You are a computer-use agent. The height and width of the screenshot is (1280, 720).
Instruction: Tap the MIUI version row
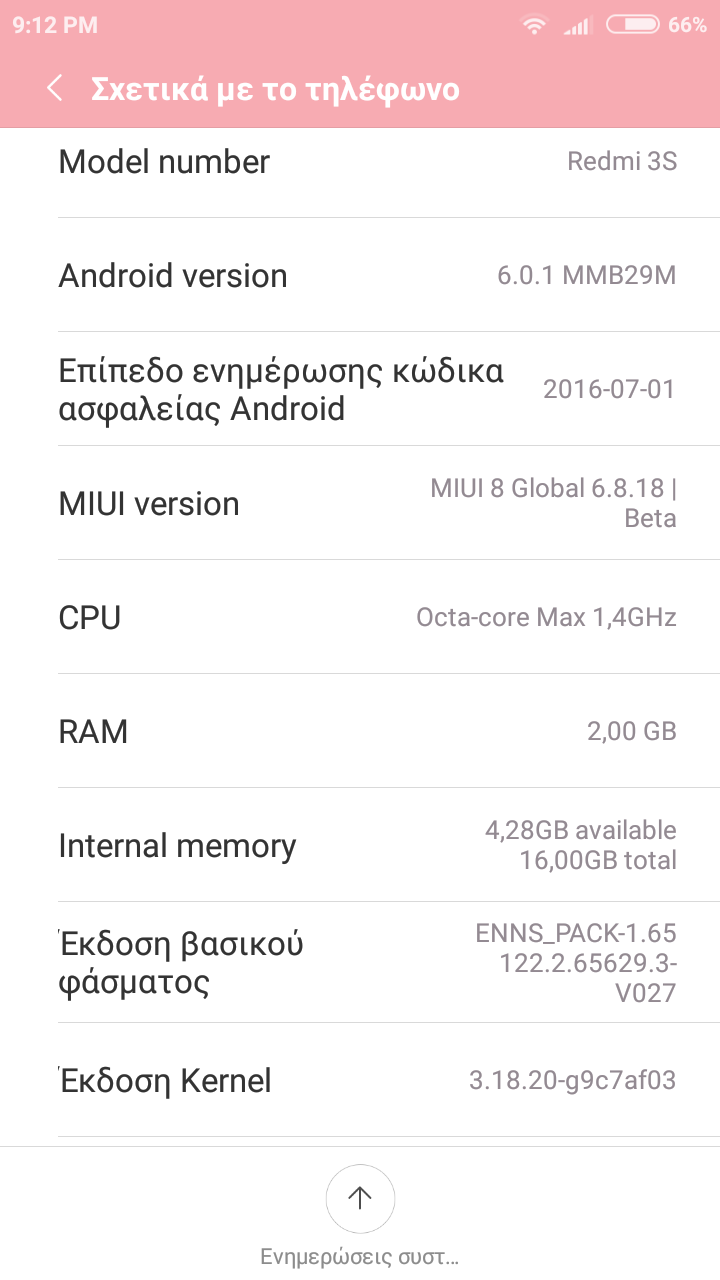click(360, 503)
